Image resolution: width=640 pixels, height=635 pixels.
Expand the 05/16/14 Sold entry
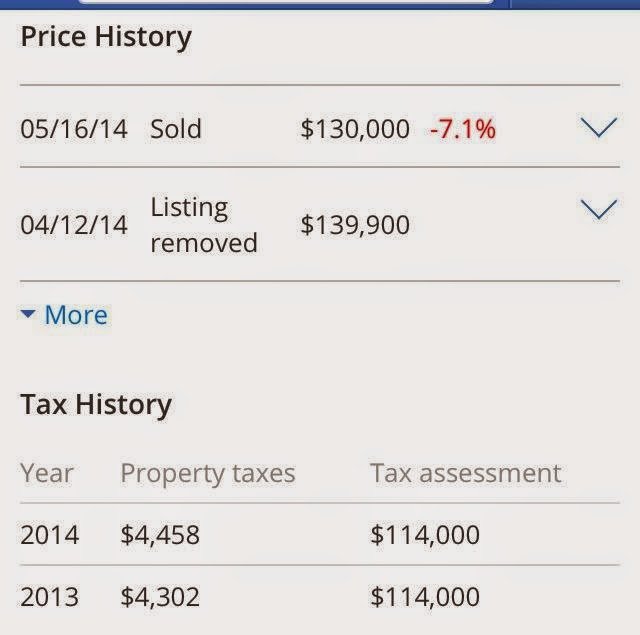pyautogui.click(x=598, y=128)
